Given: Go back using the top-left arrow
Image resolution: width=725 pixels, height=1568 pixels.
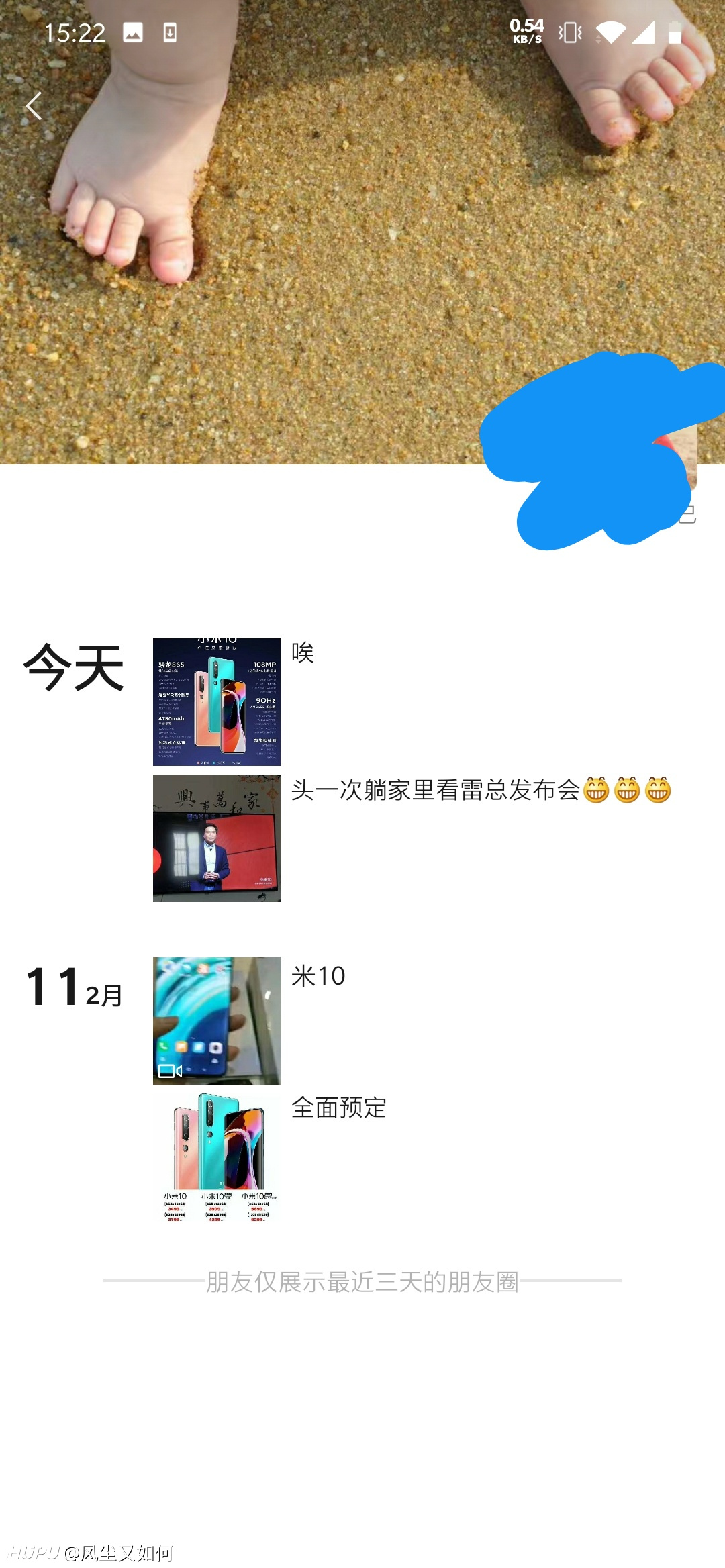Looking at the screenshot, I should [x=34, y=106].
